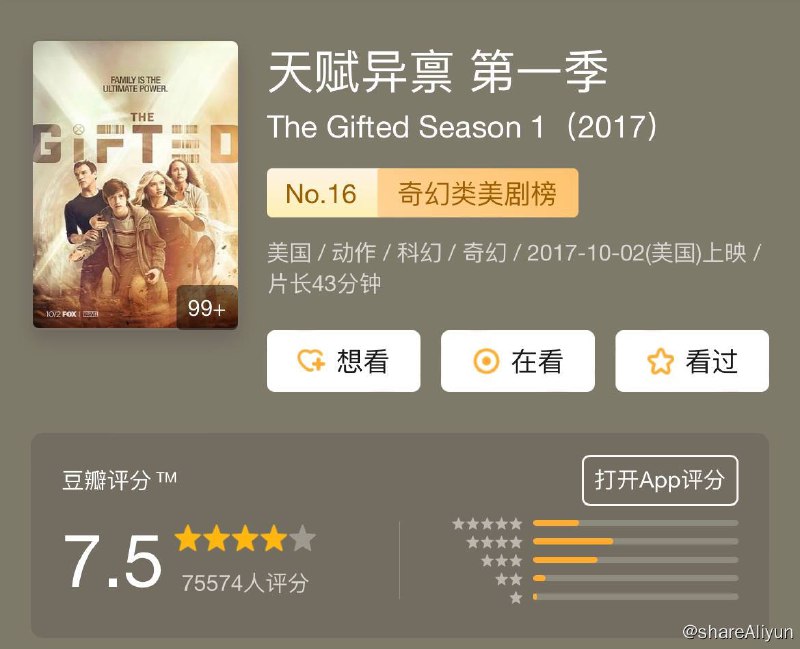Mark the show as 看过
800x649 pixels.
(691, 361)
